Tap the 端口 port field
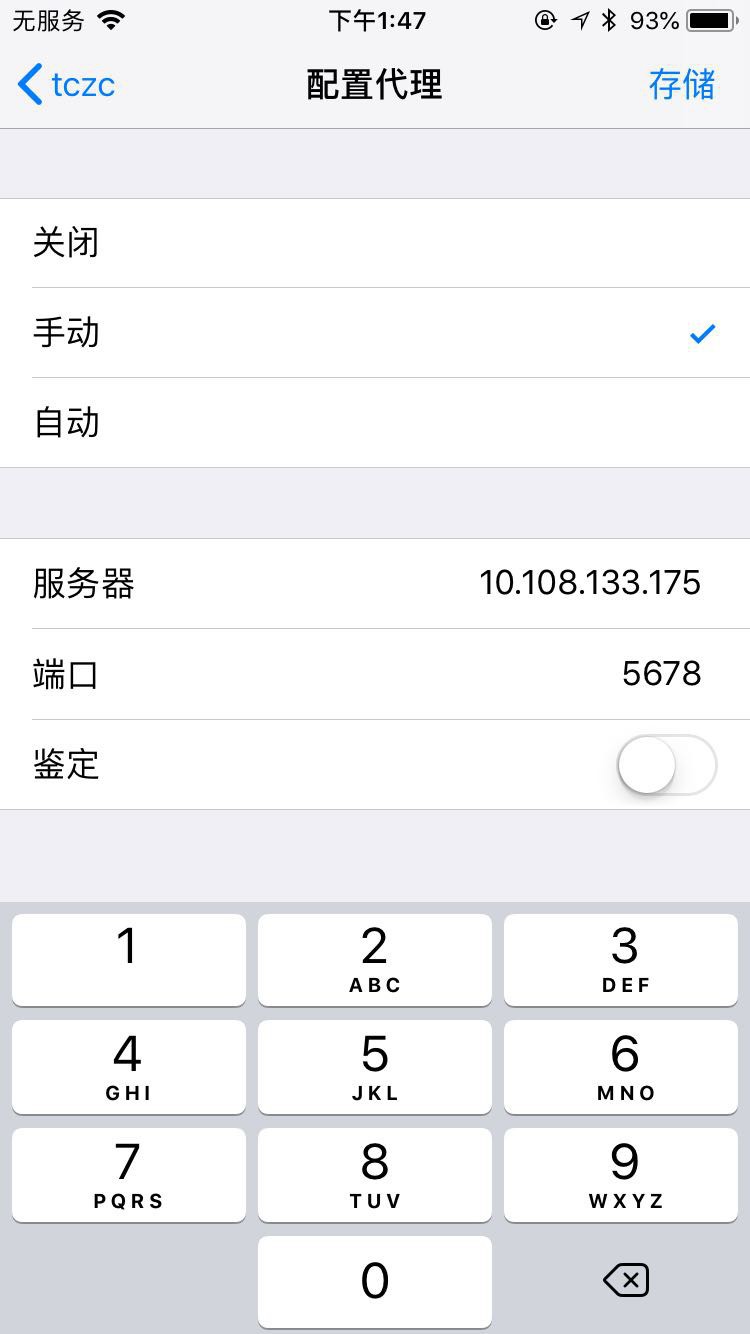The height and width of the screenshot is (1334, 750). (375, 674)
